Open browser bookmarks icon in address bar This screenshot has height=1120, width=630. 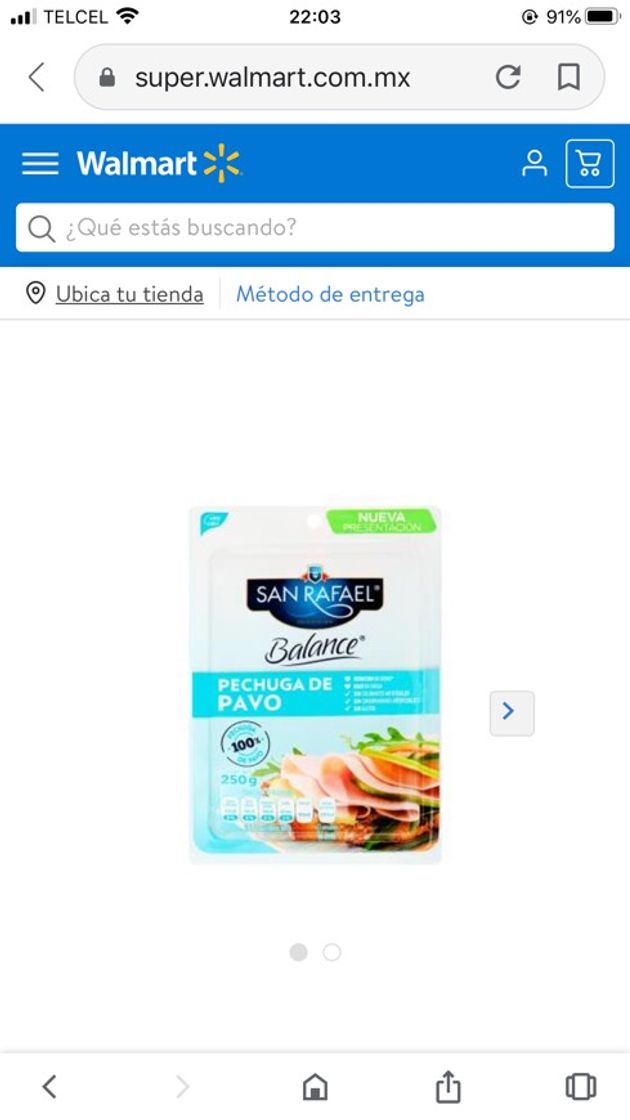(x=568, y=77)
